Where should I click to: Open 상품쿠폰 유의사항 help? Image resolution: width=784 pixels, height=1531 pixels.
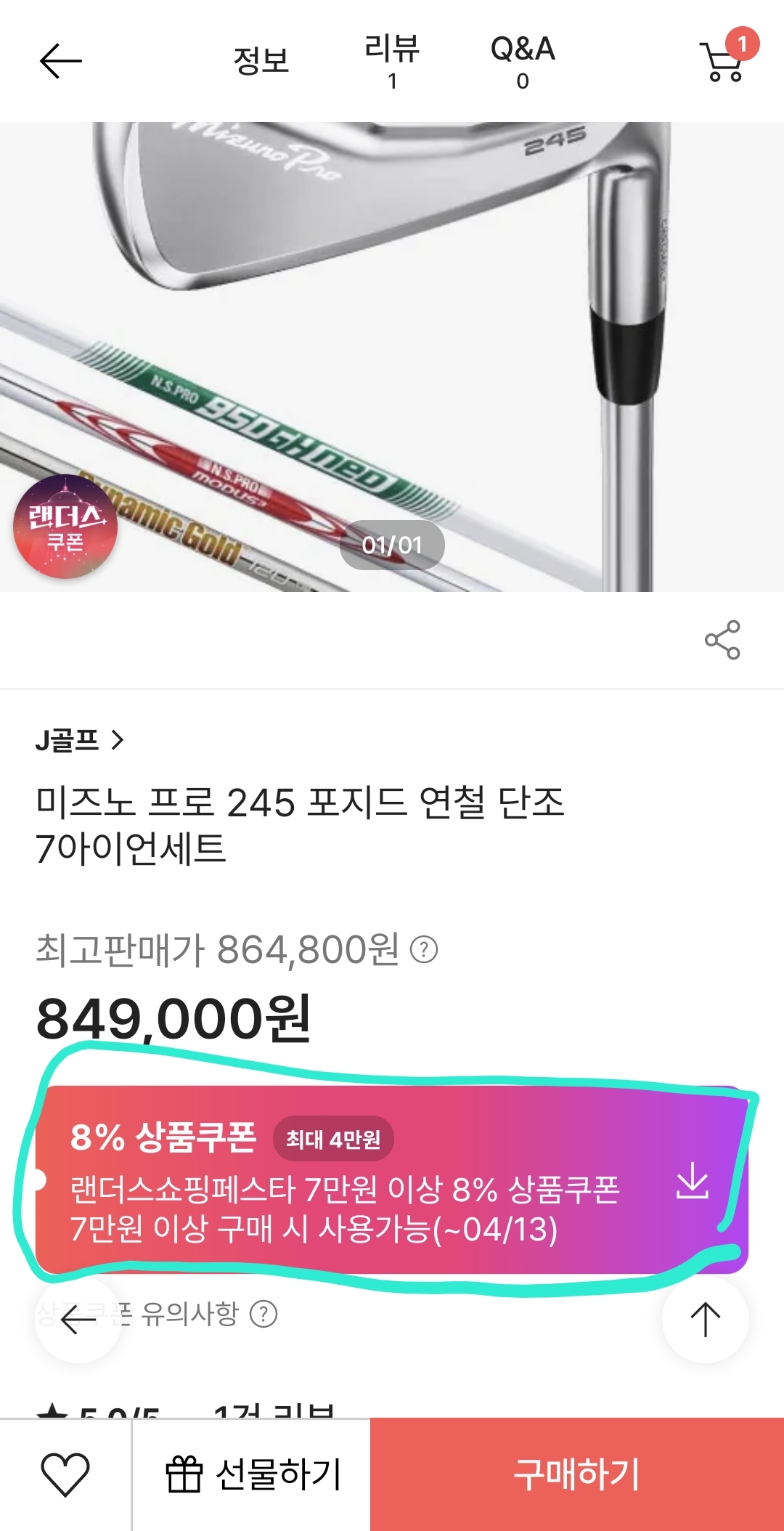(264, 1314)
